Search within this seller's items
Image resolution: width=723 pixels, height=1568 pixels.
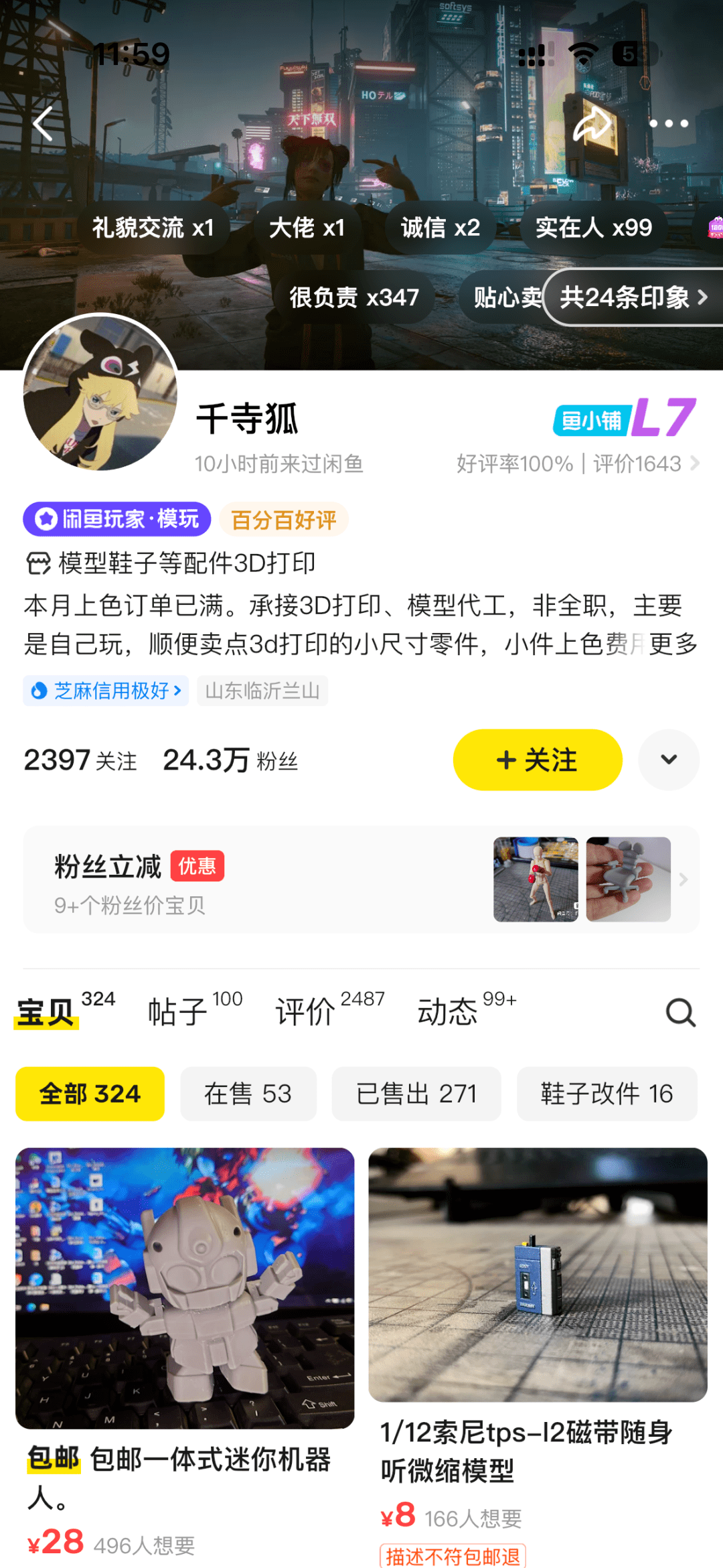tap(680, 1012)
